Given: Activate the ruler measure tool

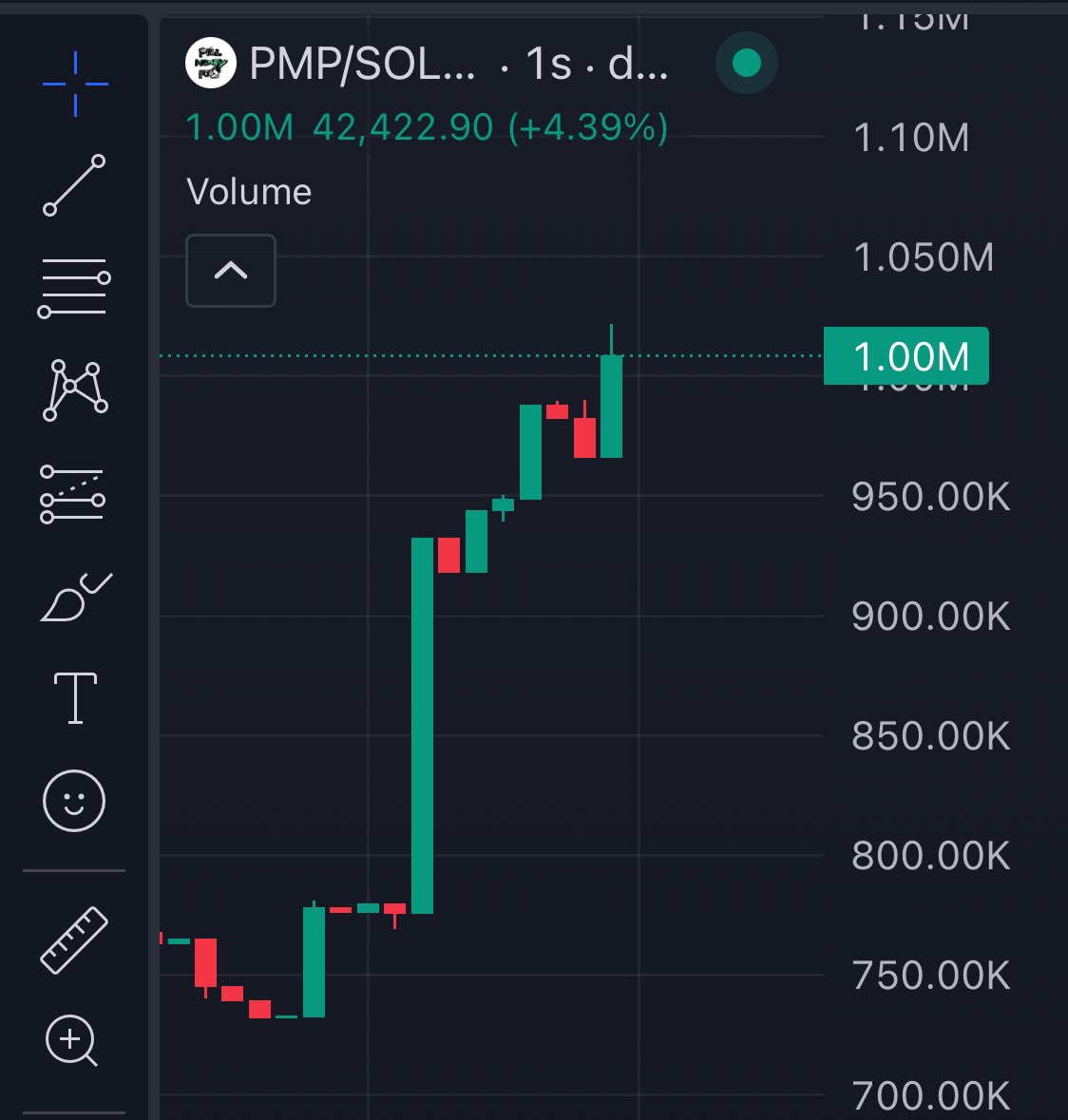Looking at the screenshot, I should point(74,940).
